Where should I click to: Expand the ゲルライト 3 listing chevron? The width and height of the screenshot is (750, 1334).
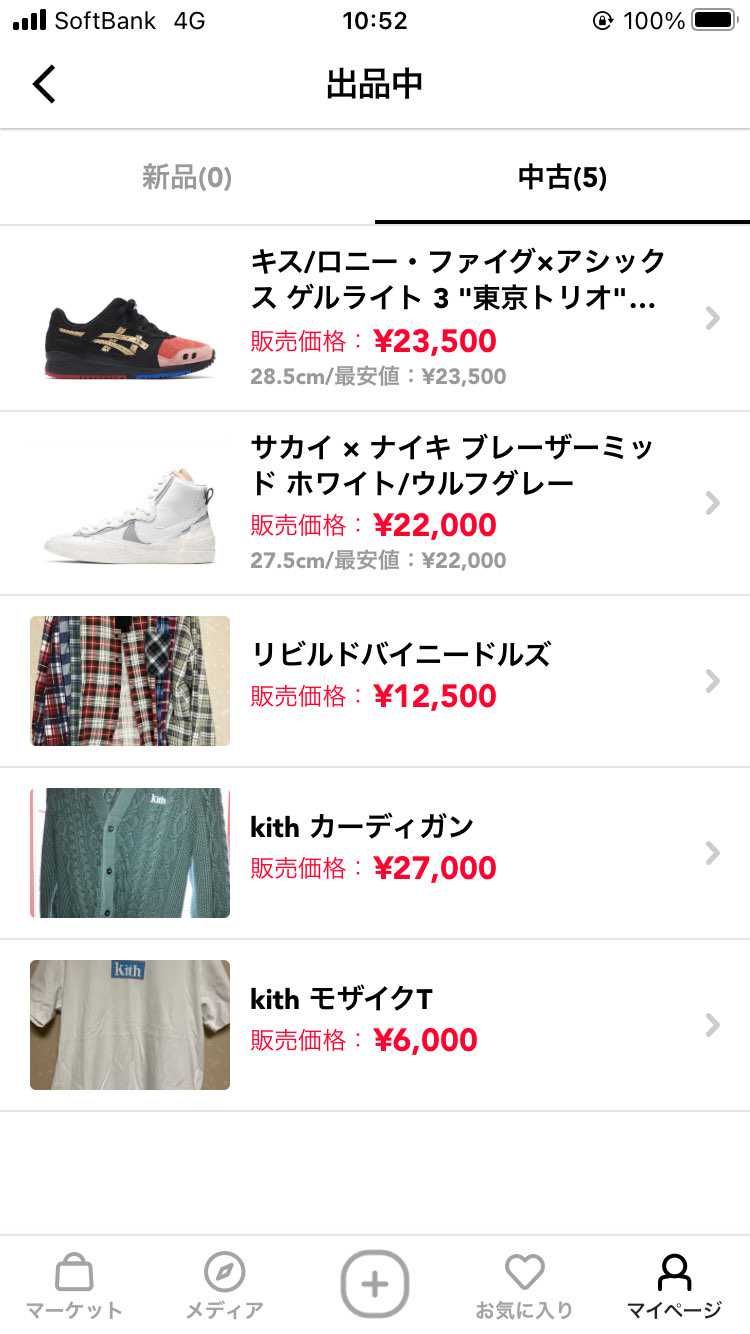coord(712,318)
